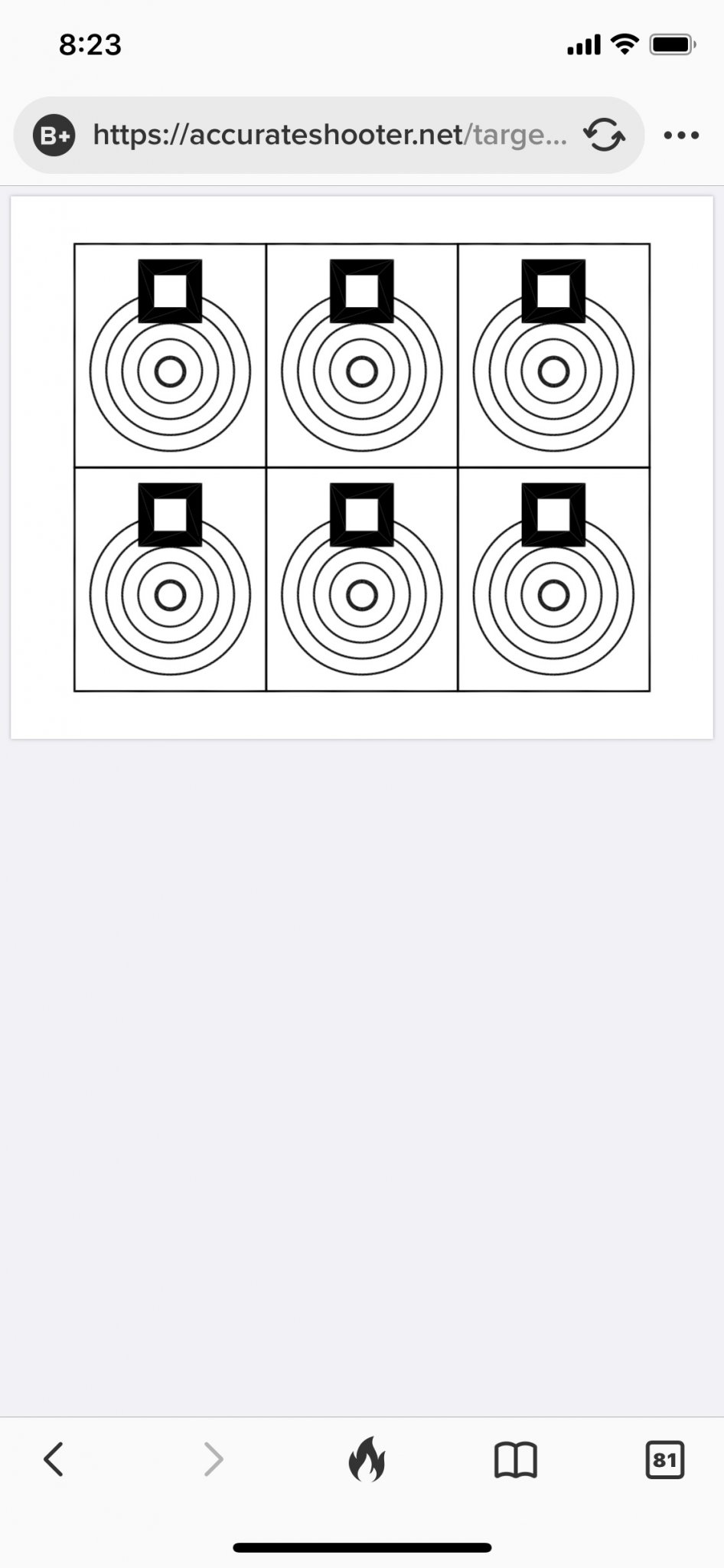Image resolution: width=724 pixels, height=1568 pixels.
Task: Open the tab switcher showing 81 tabs
Action: (665, 1460)
